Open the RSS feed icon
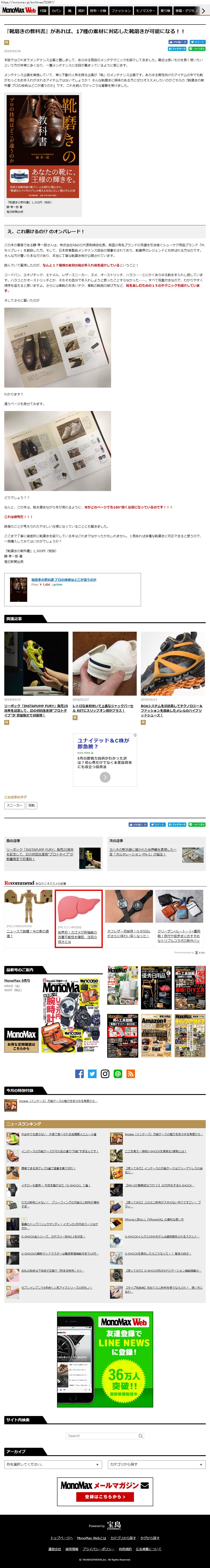This screenshot has width=210, height=1568. [131, 1074]
